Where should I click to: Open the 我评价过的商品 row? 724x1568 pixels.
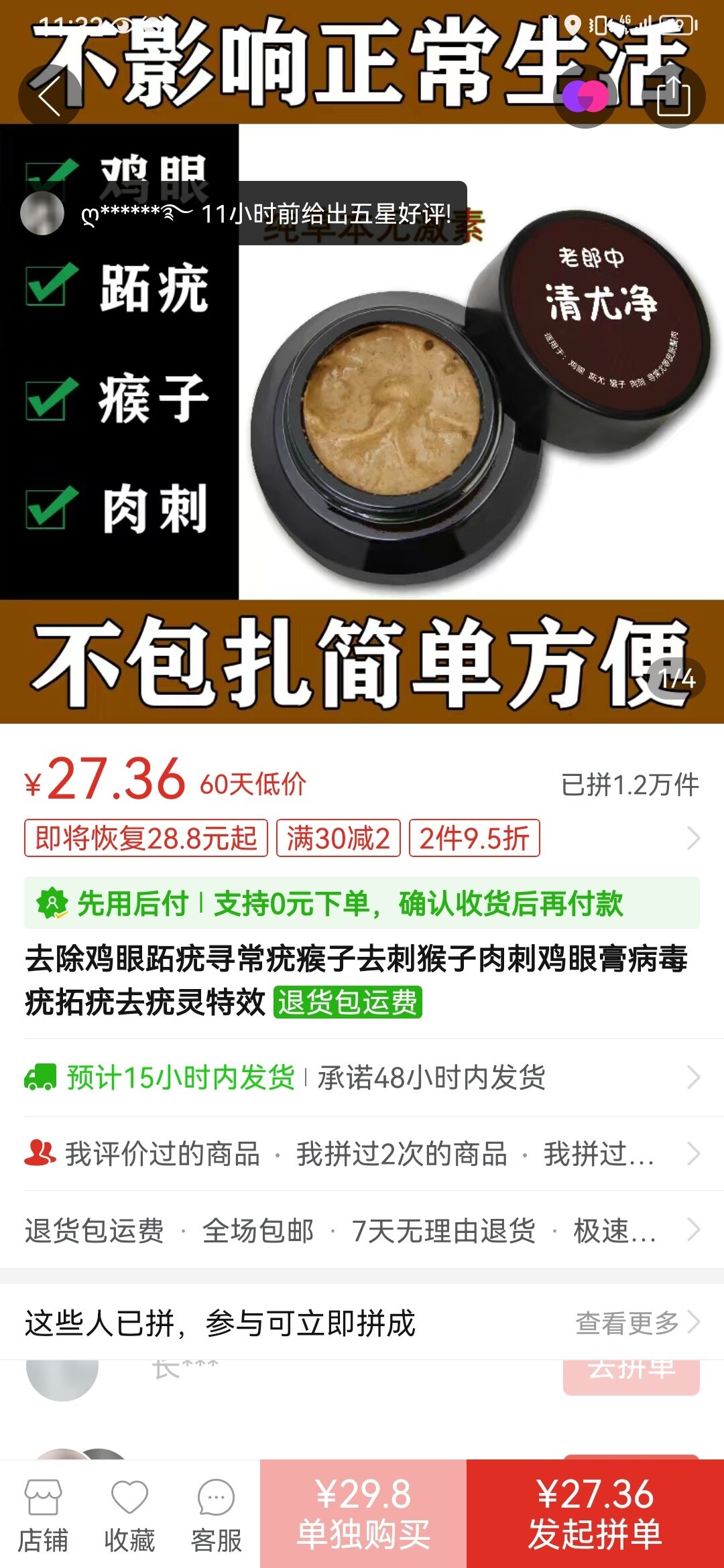362,1154
